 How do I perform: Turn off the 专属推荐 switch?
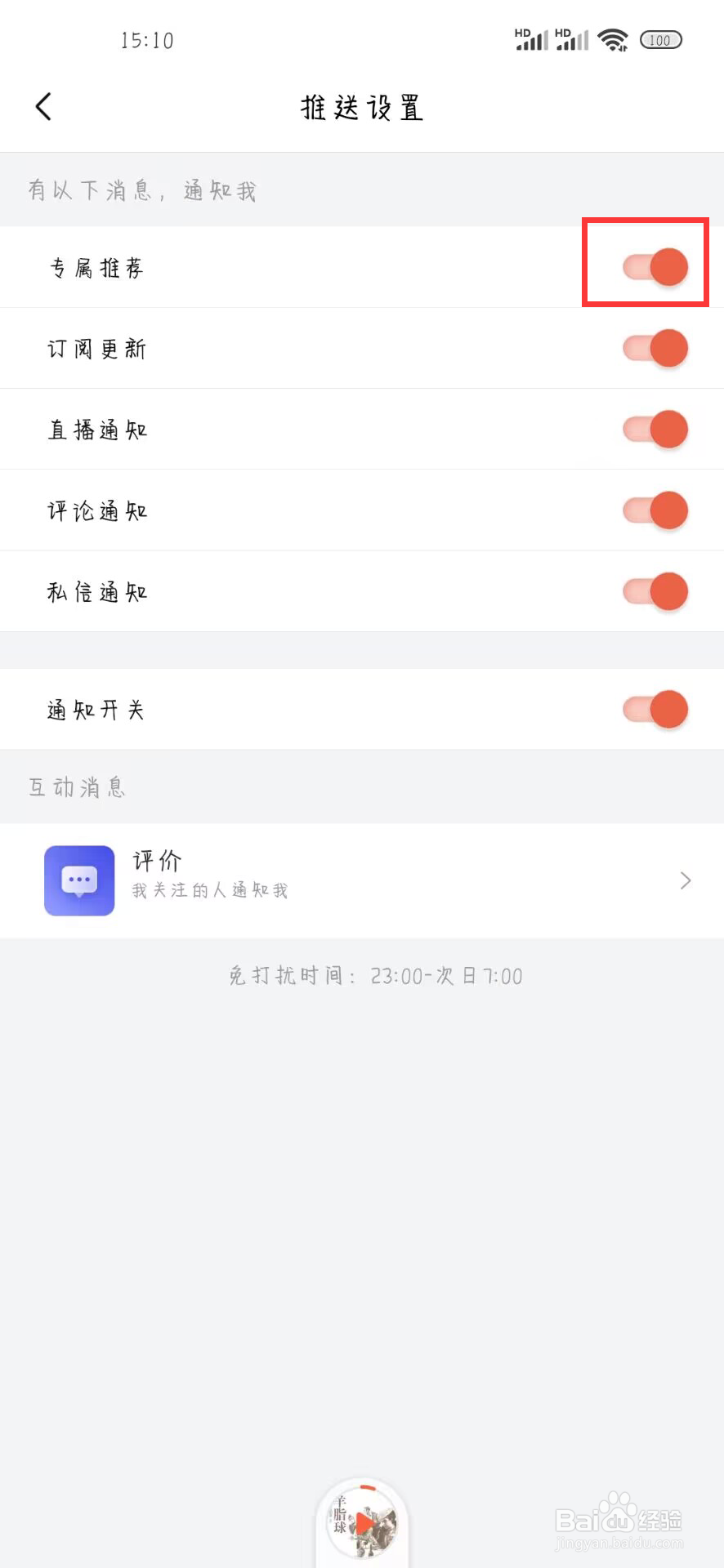point(655,267)
